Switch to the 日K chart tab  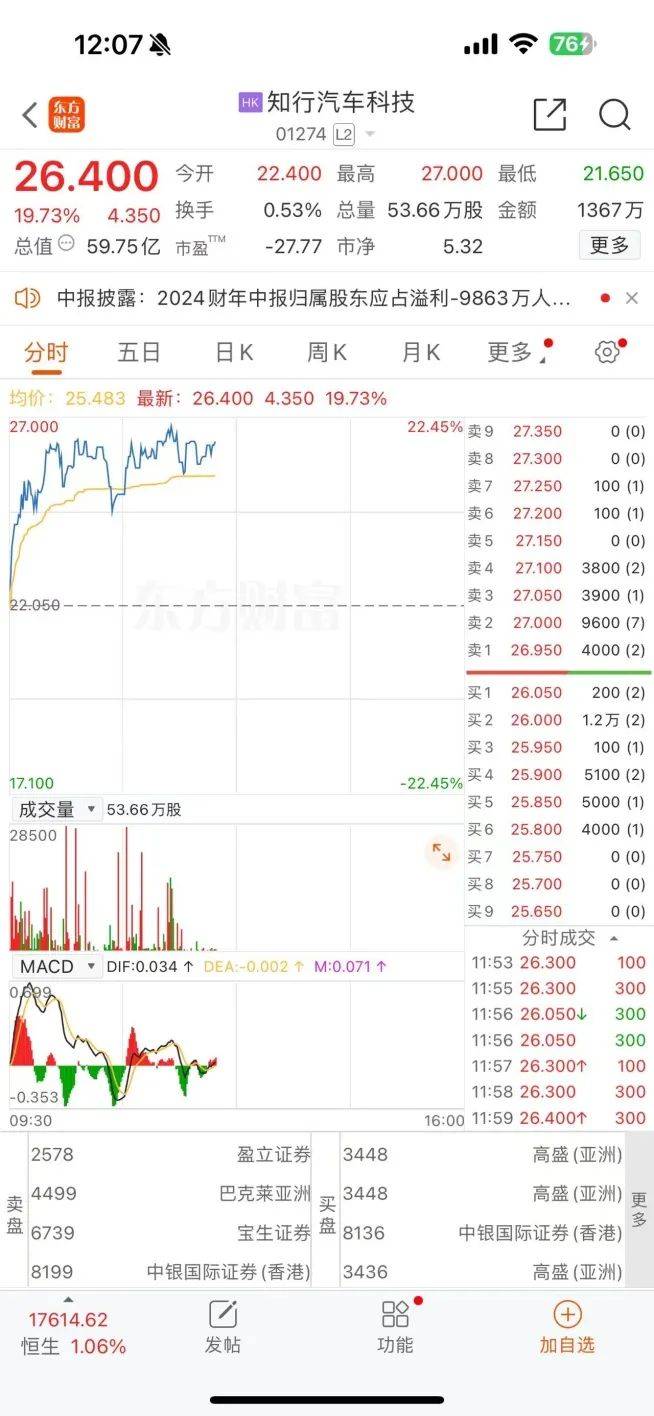(x=234, y=352)
